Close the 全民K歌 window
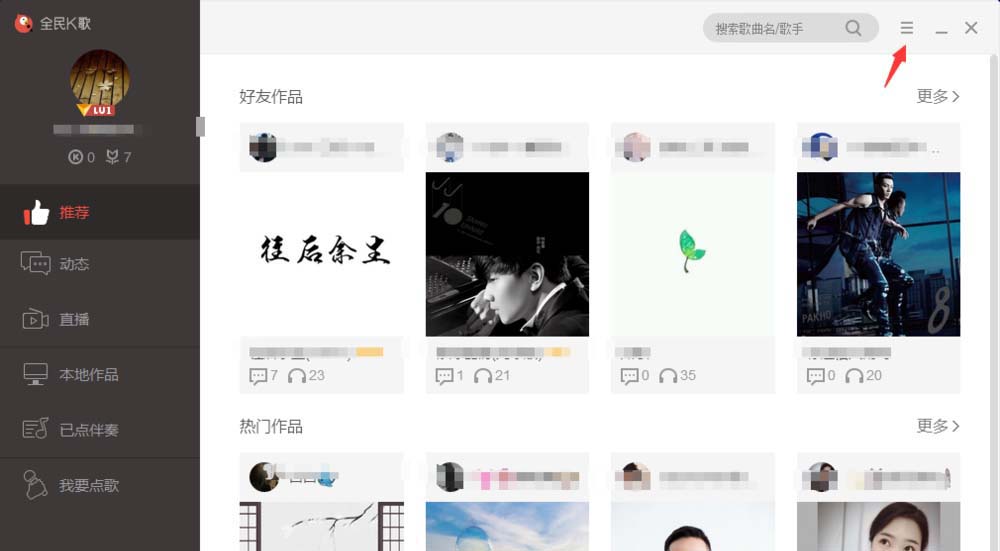Image resolution: width=1000 pixels, height=551 pixels. click(971, 28)
